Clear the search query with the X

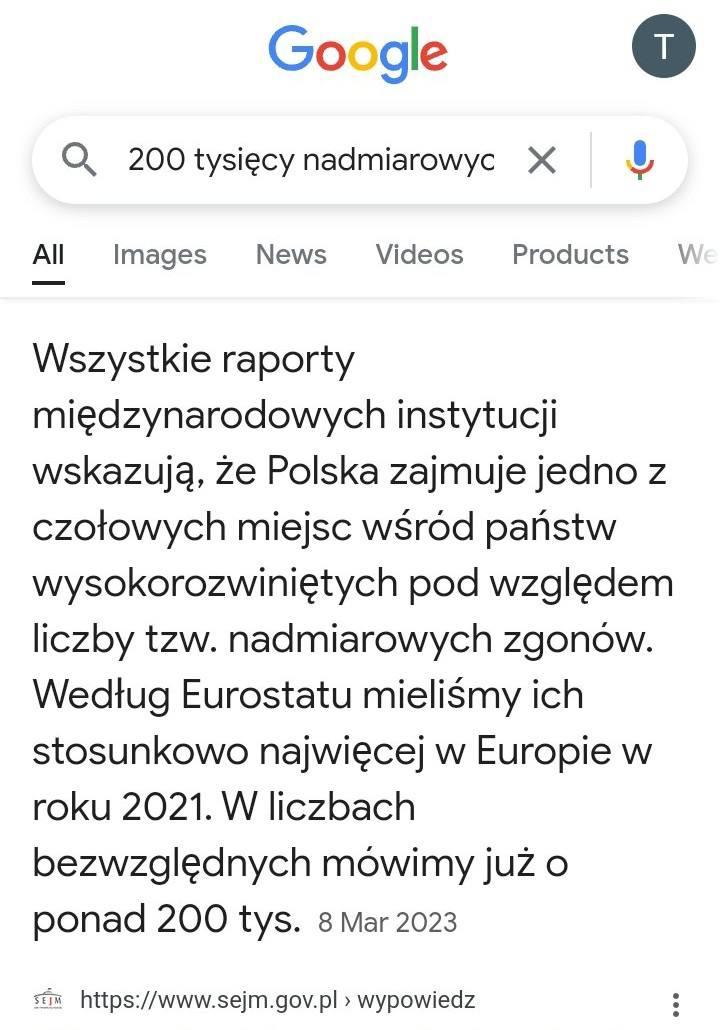(x=541, y=159)
